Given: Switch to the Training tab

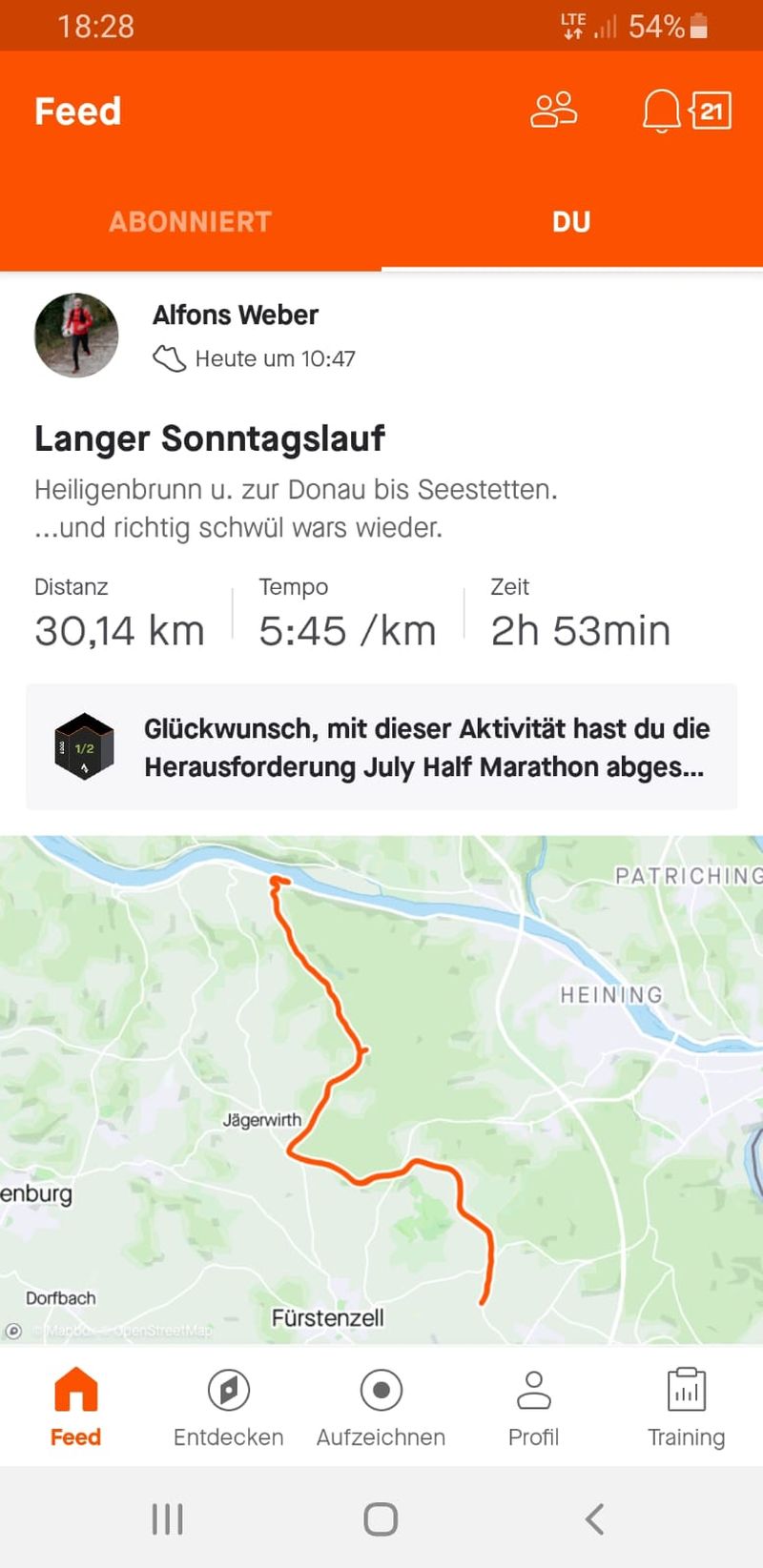Looking at the screenshot, I should pos(687,1407).
